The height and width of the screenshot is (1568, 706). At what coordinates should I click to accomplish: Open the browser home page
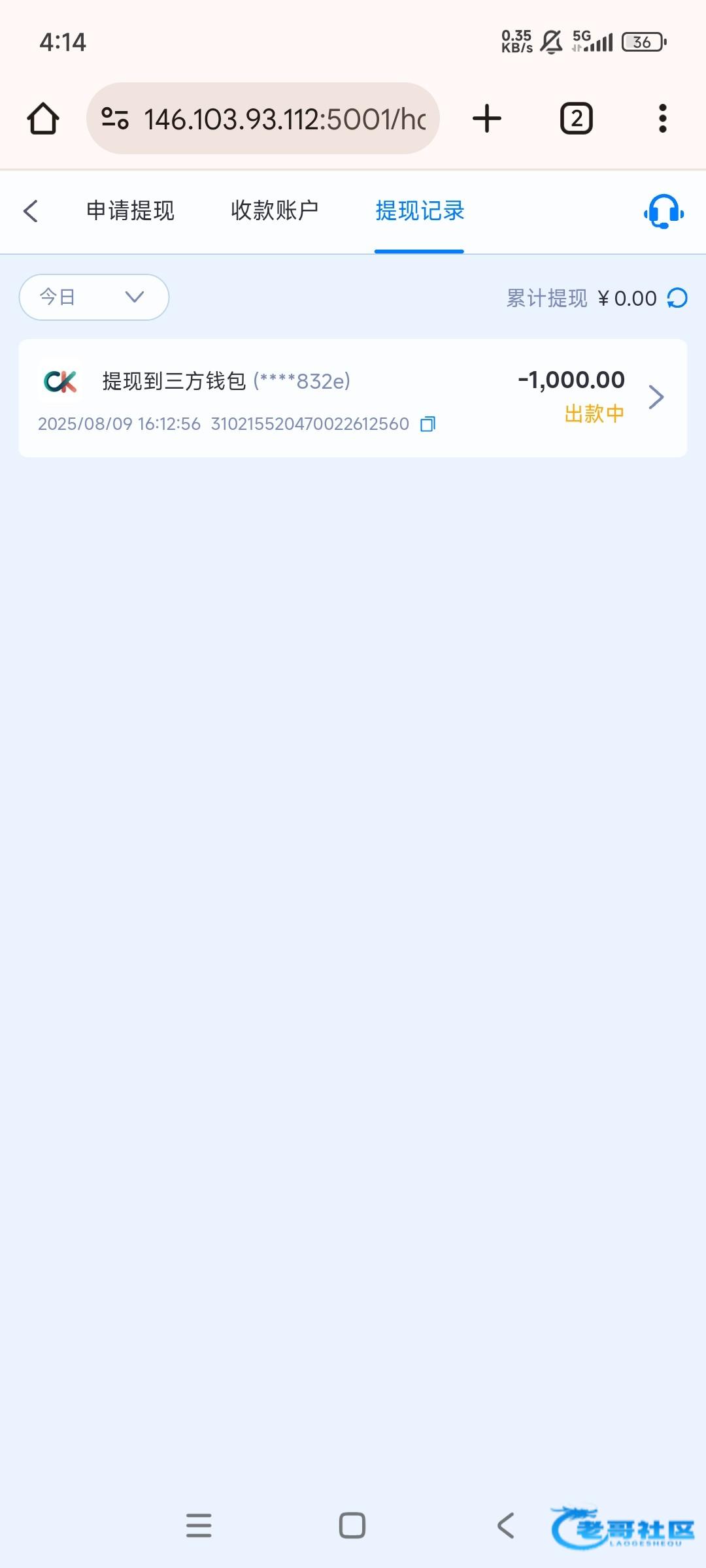coord(43,118)
